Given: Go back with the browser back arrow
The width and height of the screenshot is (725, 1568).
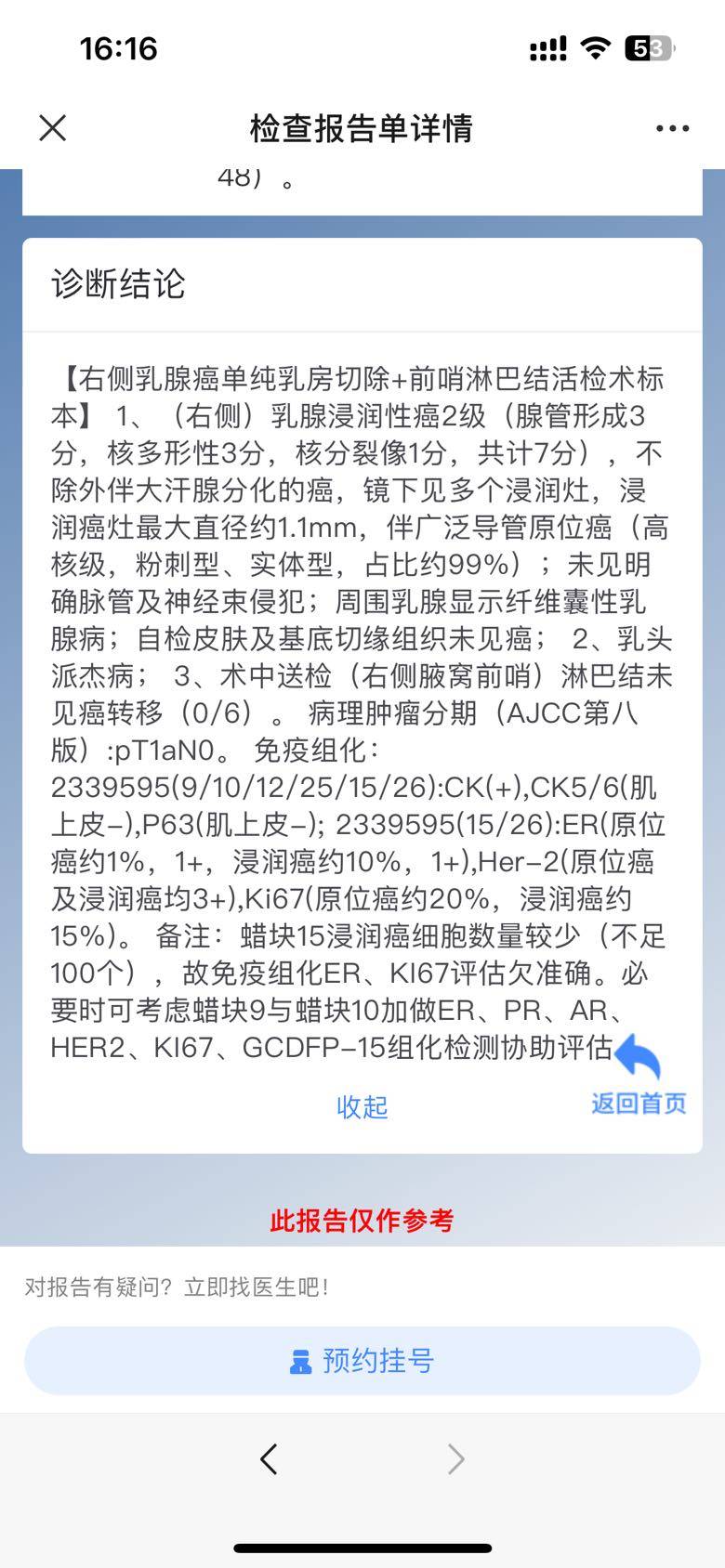Looking at the screenshot, I should [269, 1459].
